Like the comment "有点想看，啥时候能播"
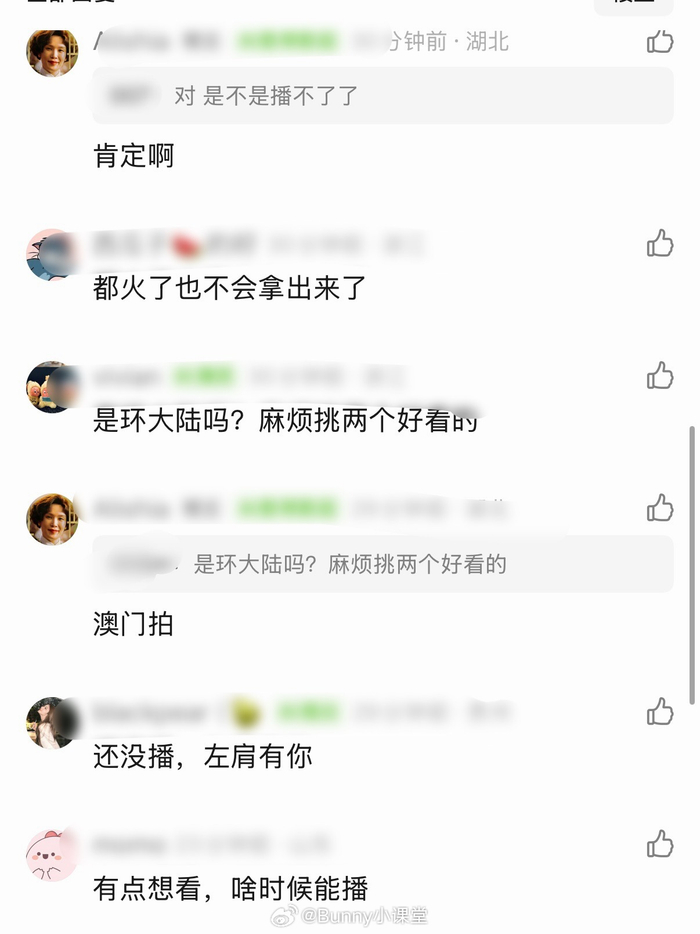Screen dimensions: 700x934 pyautogui.click(x=659, y=844)
